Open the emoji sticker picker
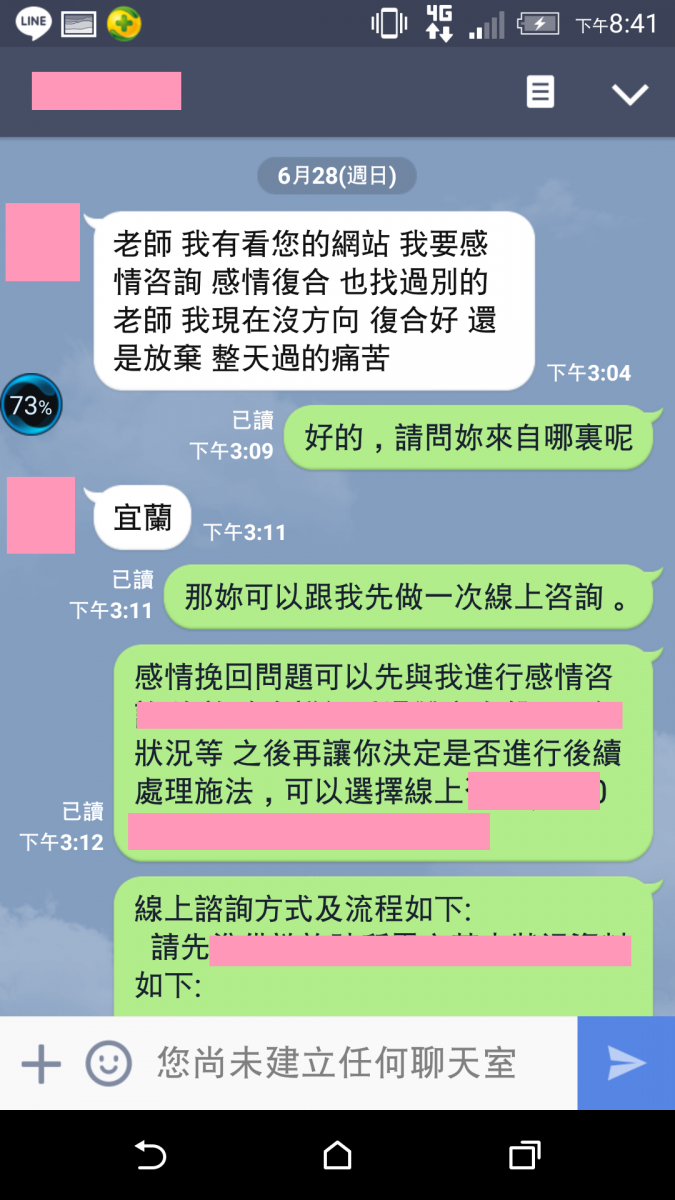Viewport: 675px width, 1200px height. pos(108,1063)
